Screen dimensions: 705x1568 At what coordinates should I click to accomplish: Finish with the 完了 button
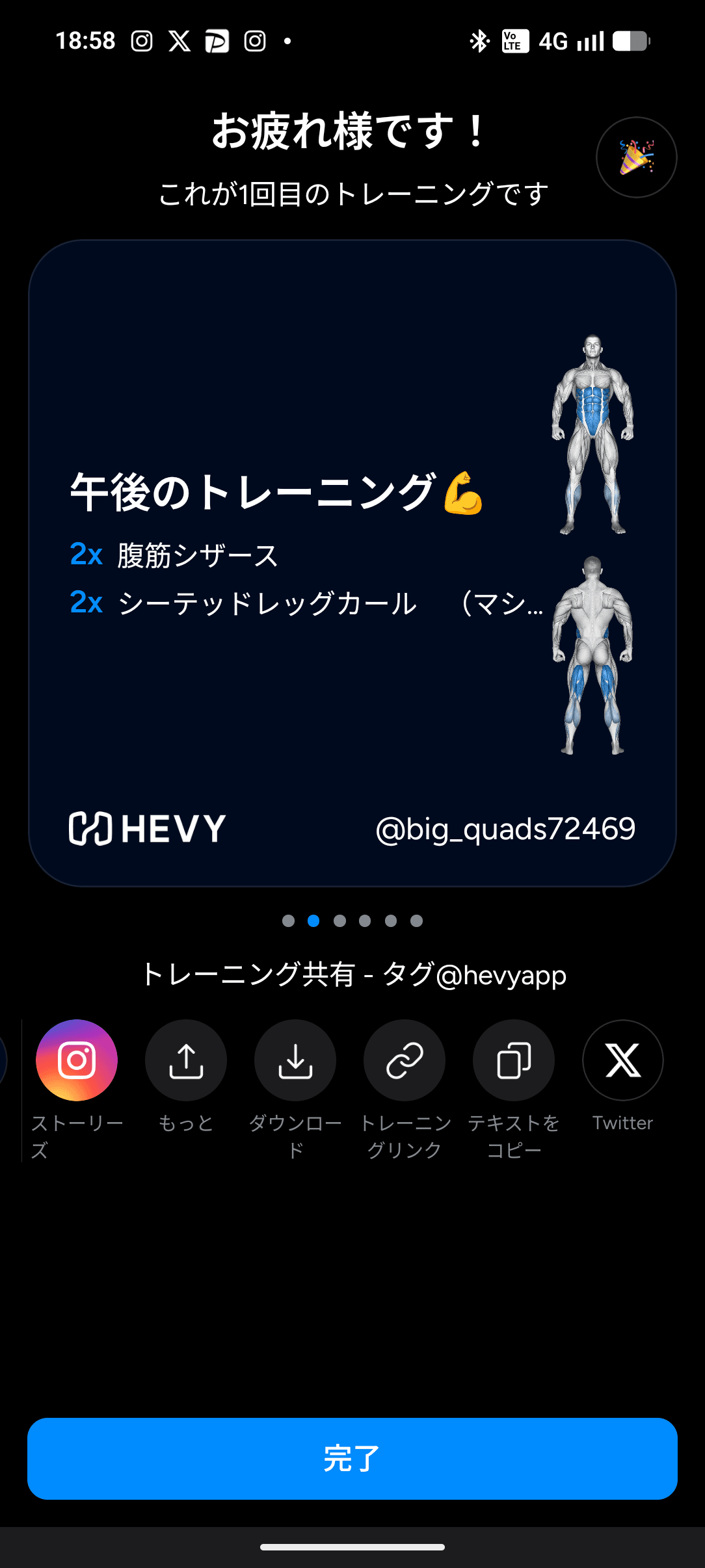[352, 1459]
